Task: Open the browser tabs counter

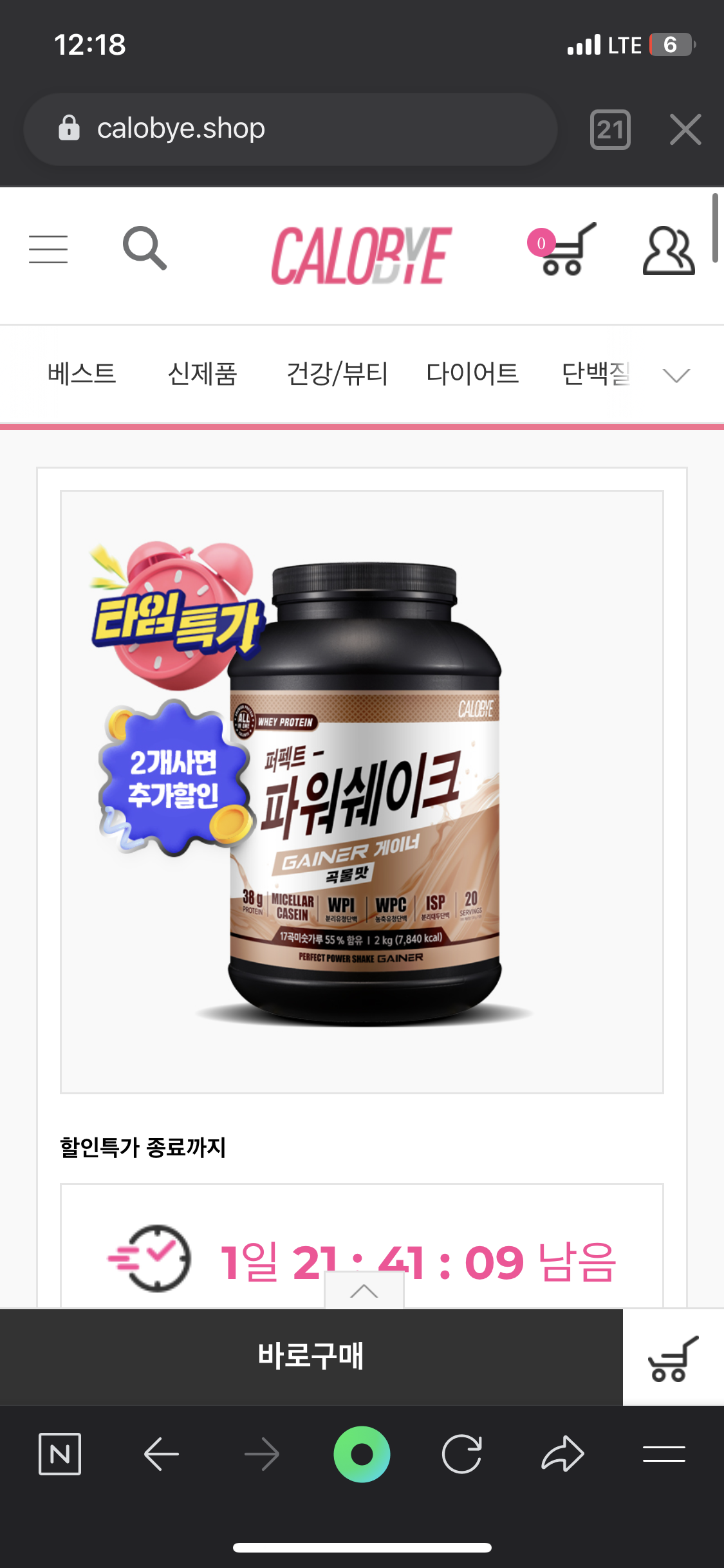Action: click(x=610, y=129)
